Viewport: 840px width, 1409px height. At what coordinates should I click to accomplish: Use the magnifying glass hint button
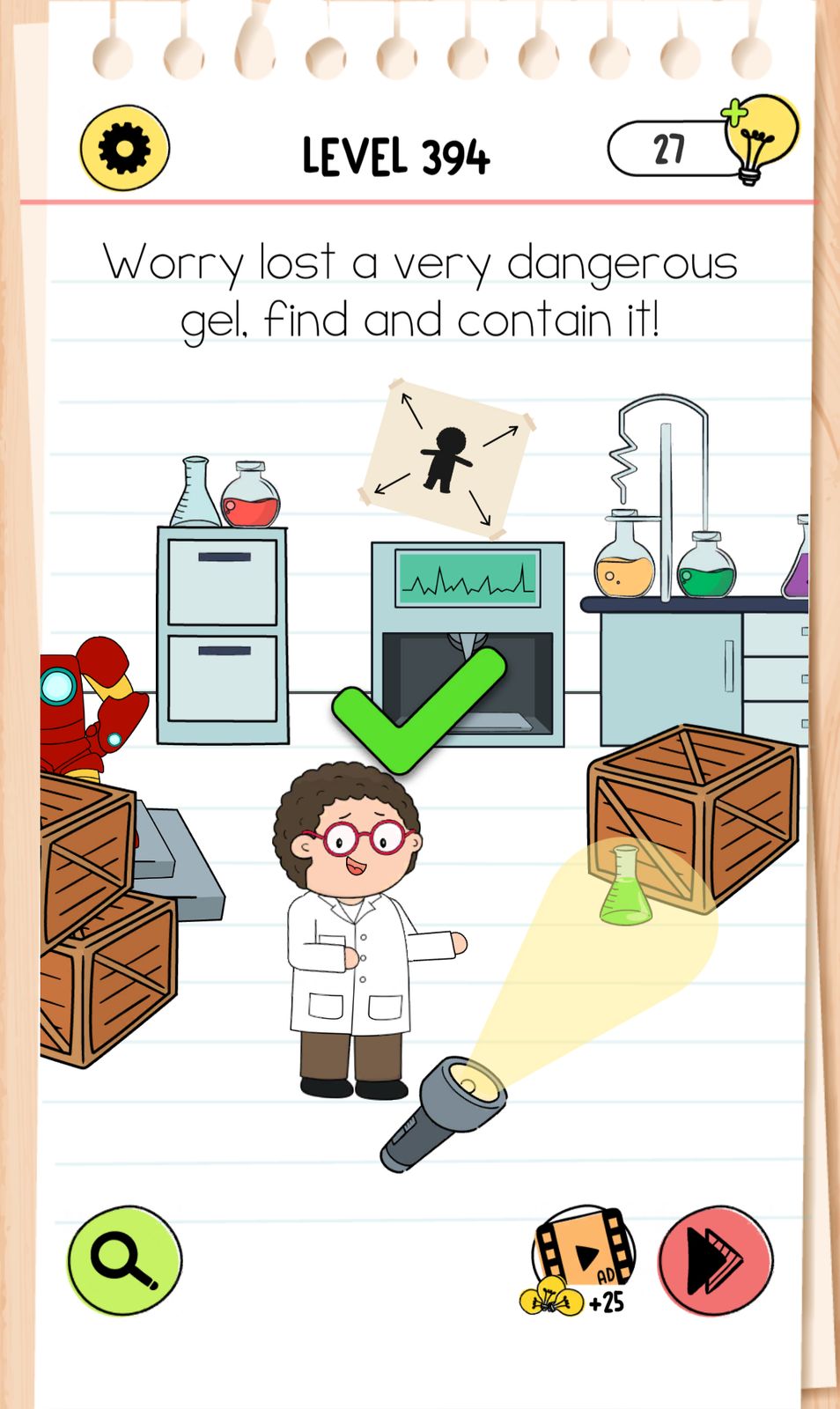(124, 1260)
